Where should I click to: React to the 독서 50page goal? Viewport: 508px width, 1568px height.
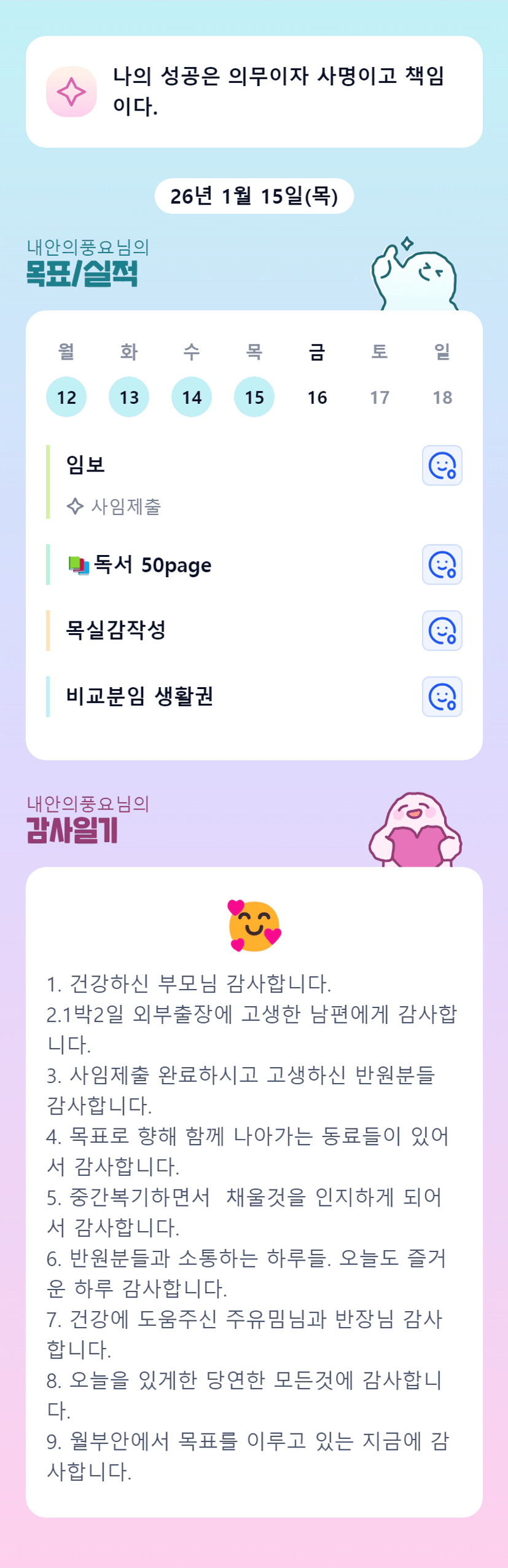pyautogui.click(x=442, y=564)
